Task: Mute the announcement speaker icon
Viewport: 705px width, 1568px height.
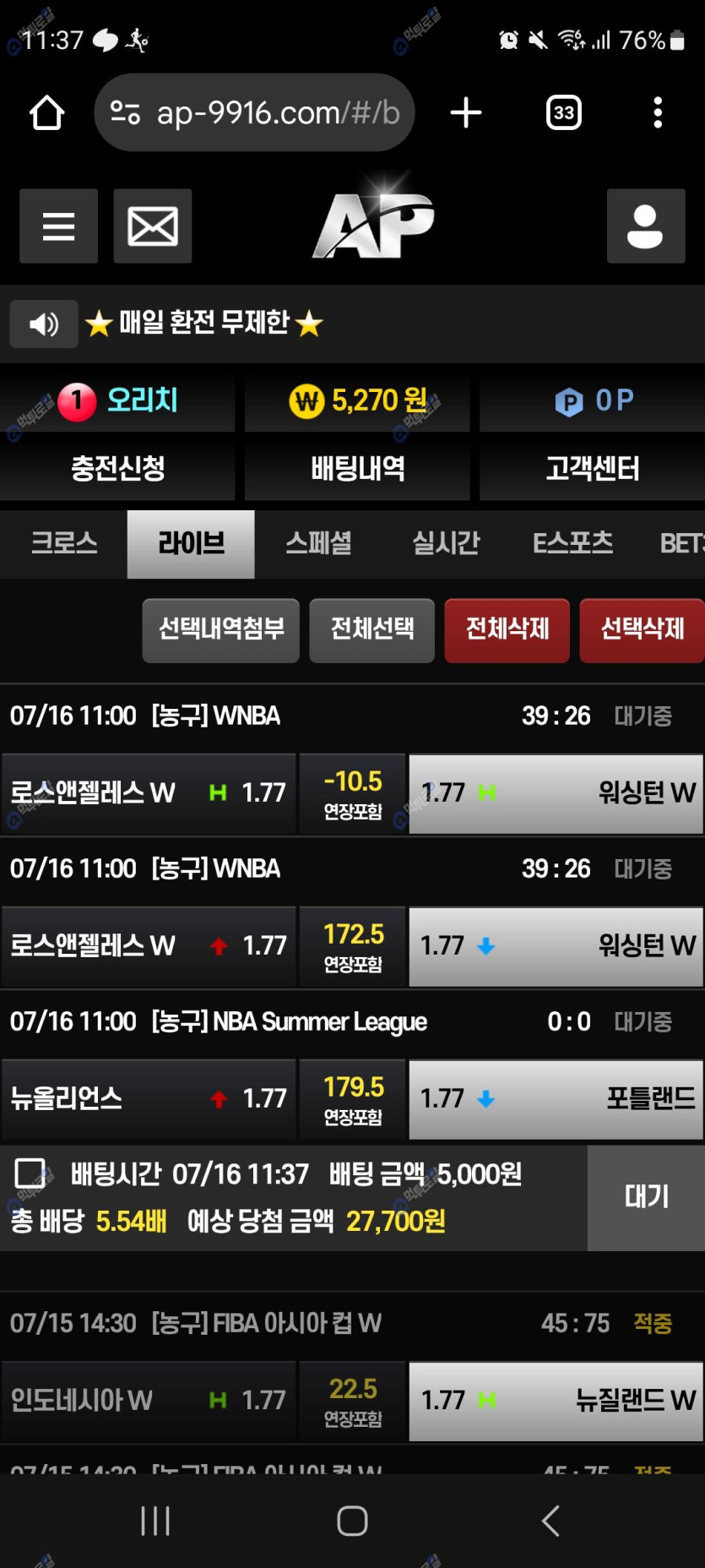Action: click(44, 324)
